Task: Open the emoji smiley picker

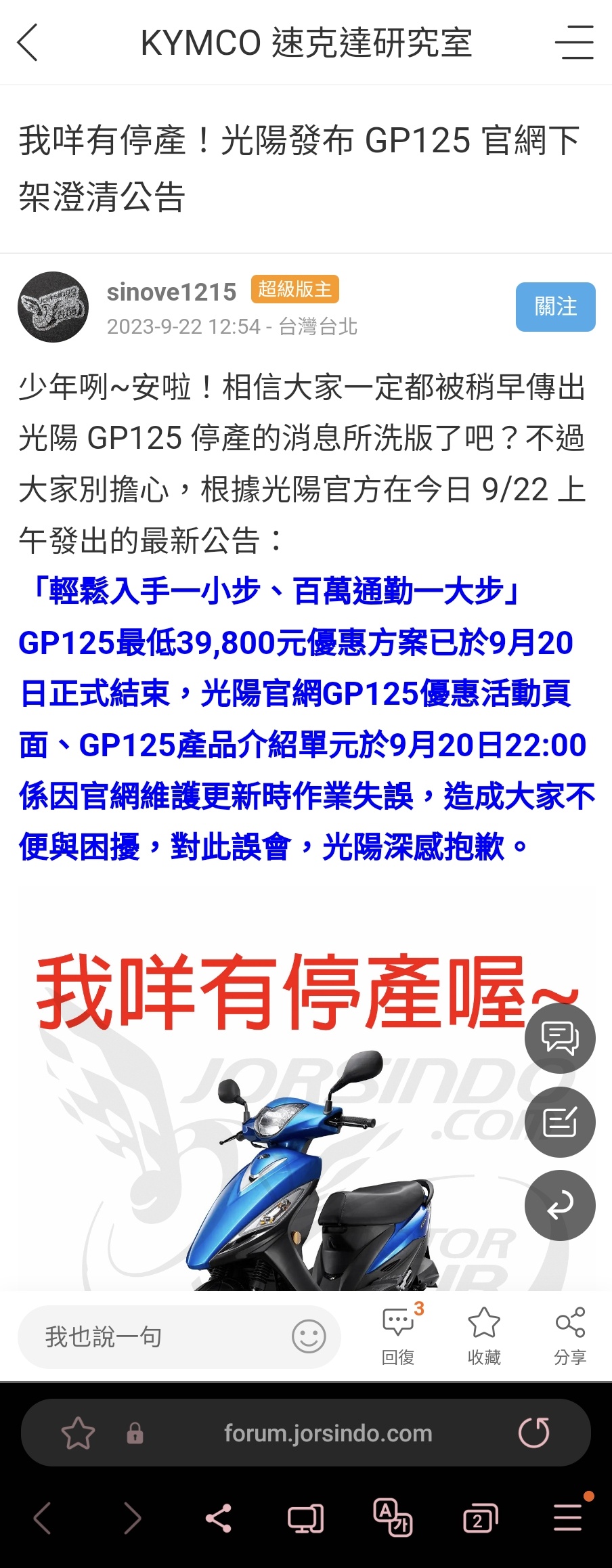Action: click(309, 1337)
